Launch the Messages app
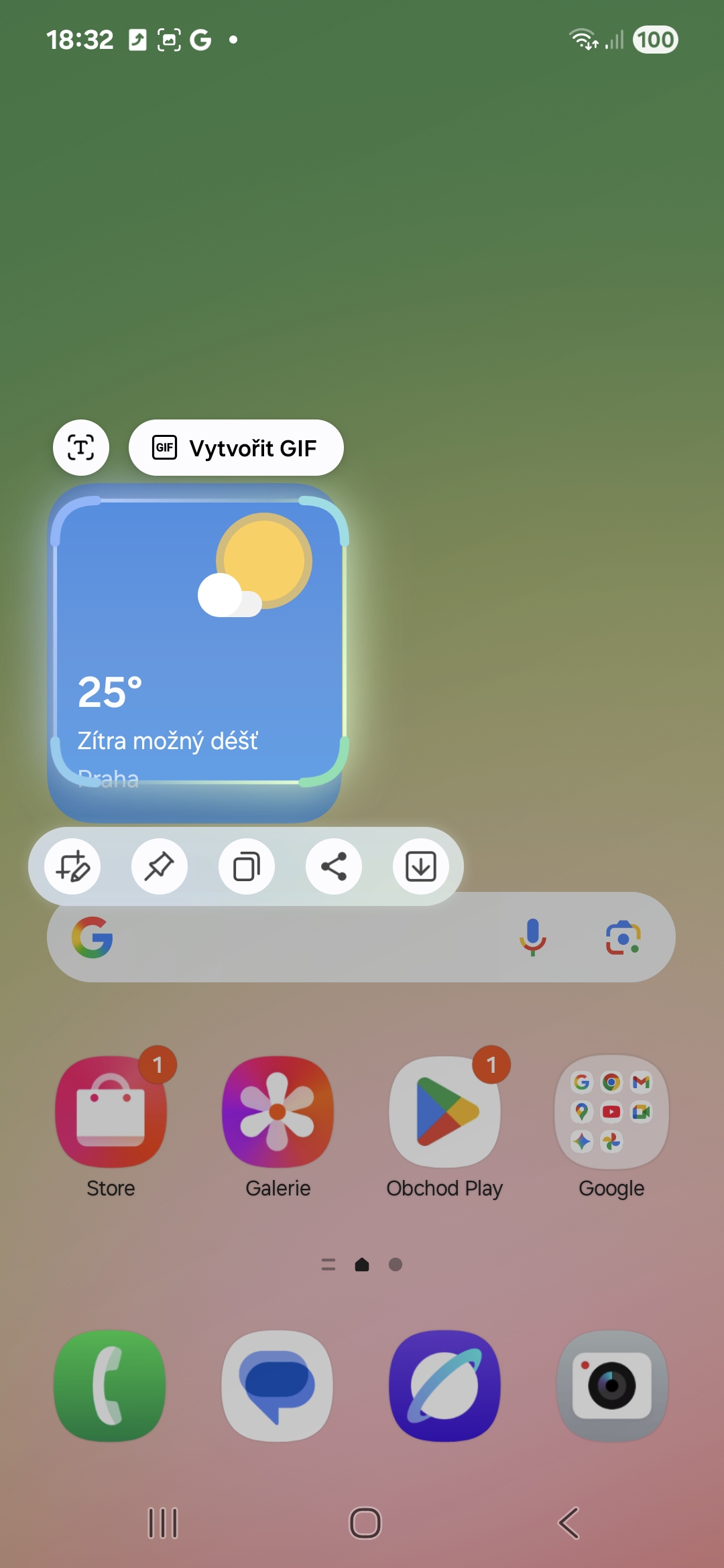This screenshot has width=724, height=1568. pos(278,1385)
